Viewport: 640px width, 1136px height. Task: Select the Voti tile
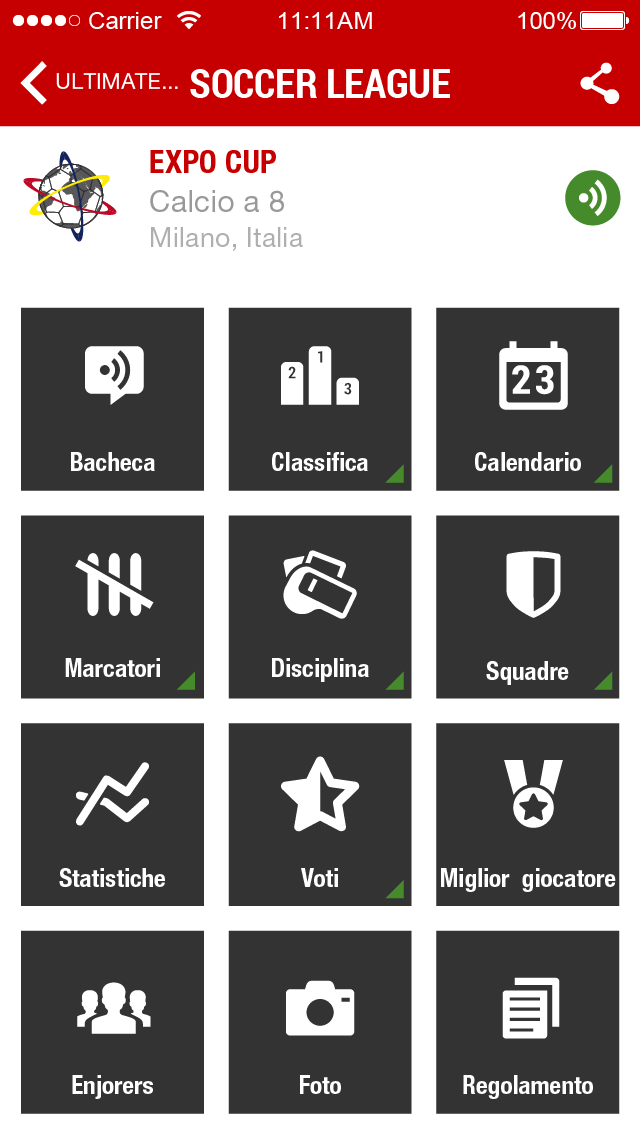click(320, 814)
